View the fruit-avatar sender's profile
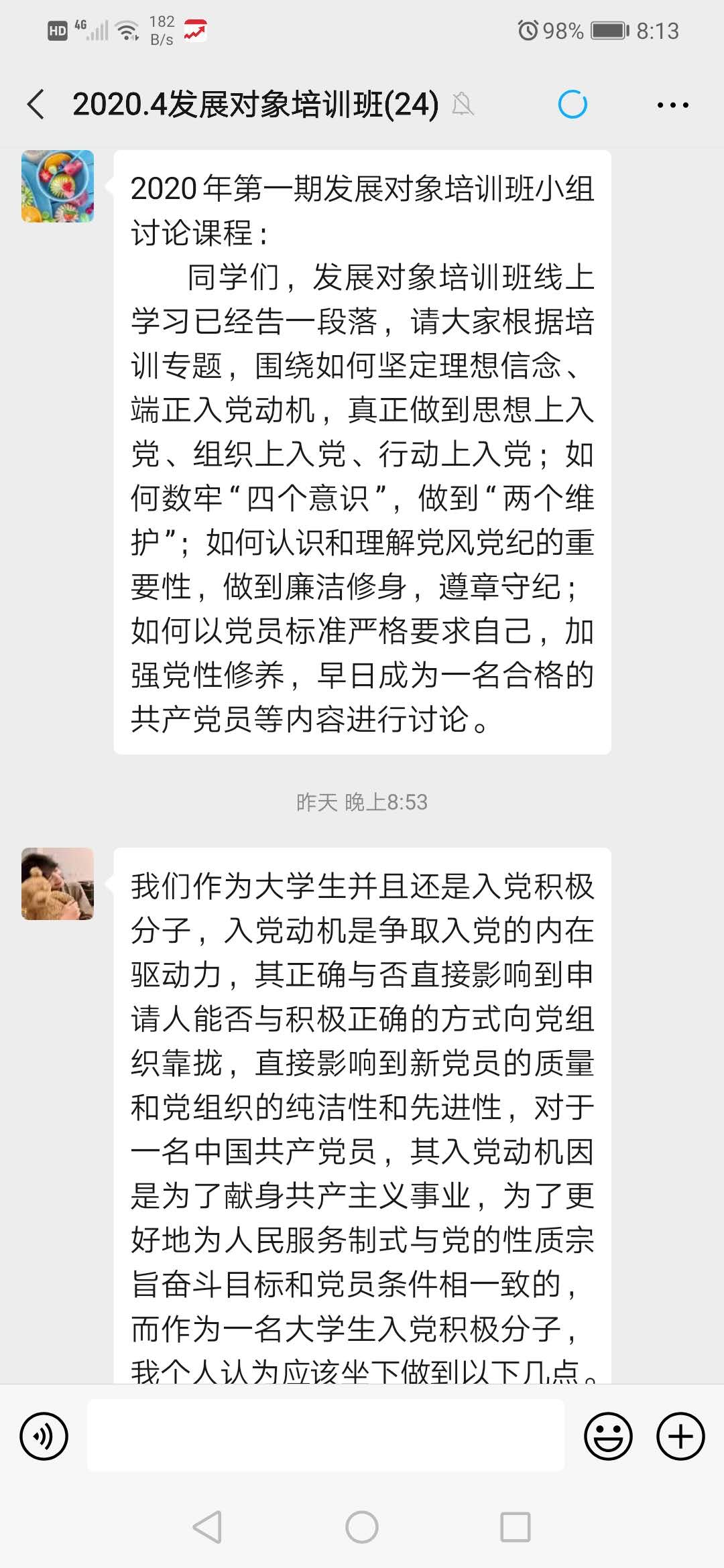 point(58,186)
